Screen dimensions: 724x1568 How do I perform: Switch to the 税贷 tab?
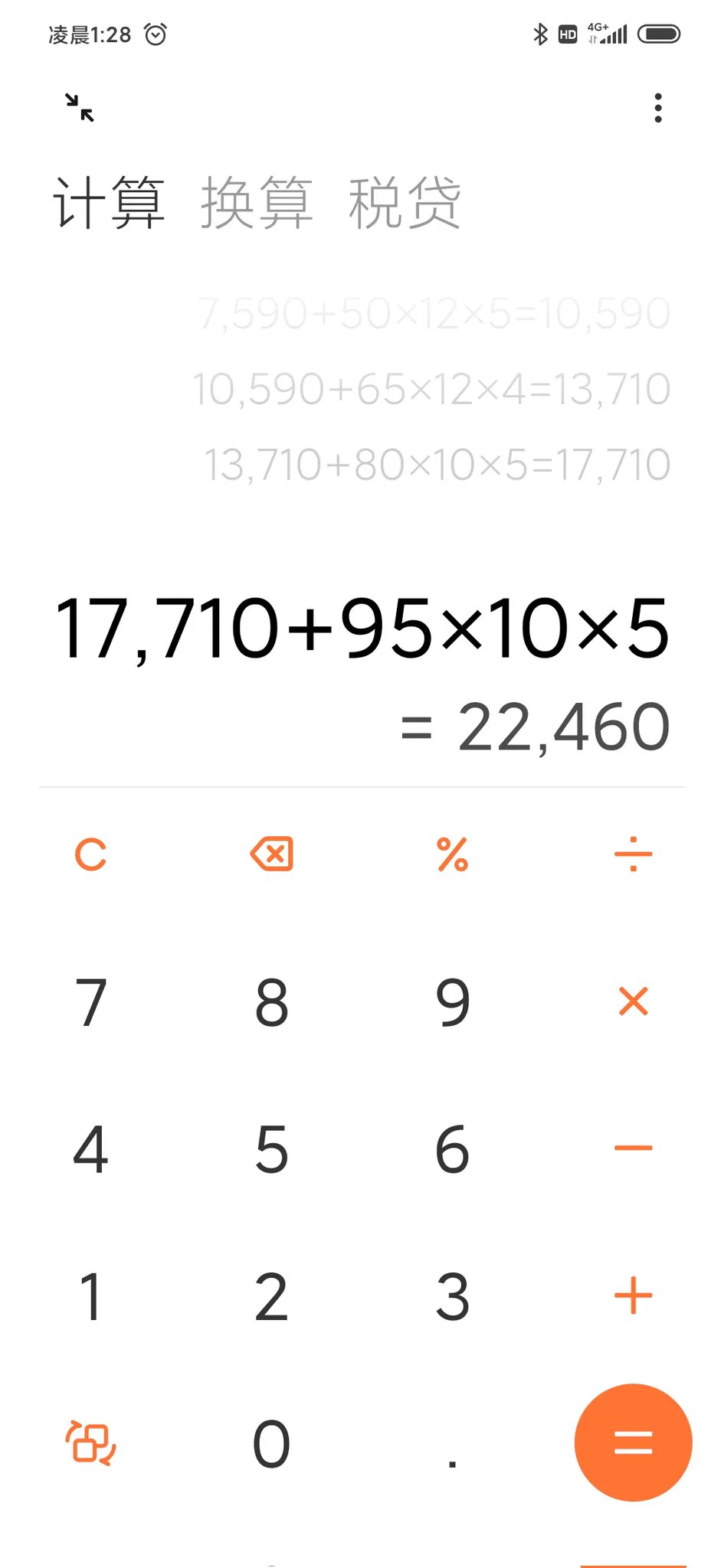pyautogui.click(x=405, y=203)
